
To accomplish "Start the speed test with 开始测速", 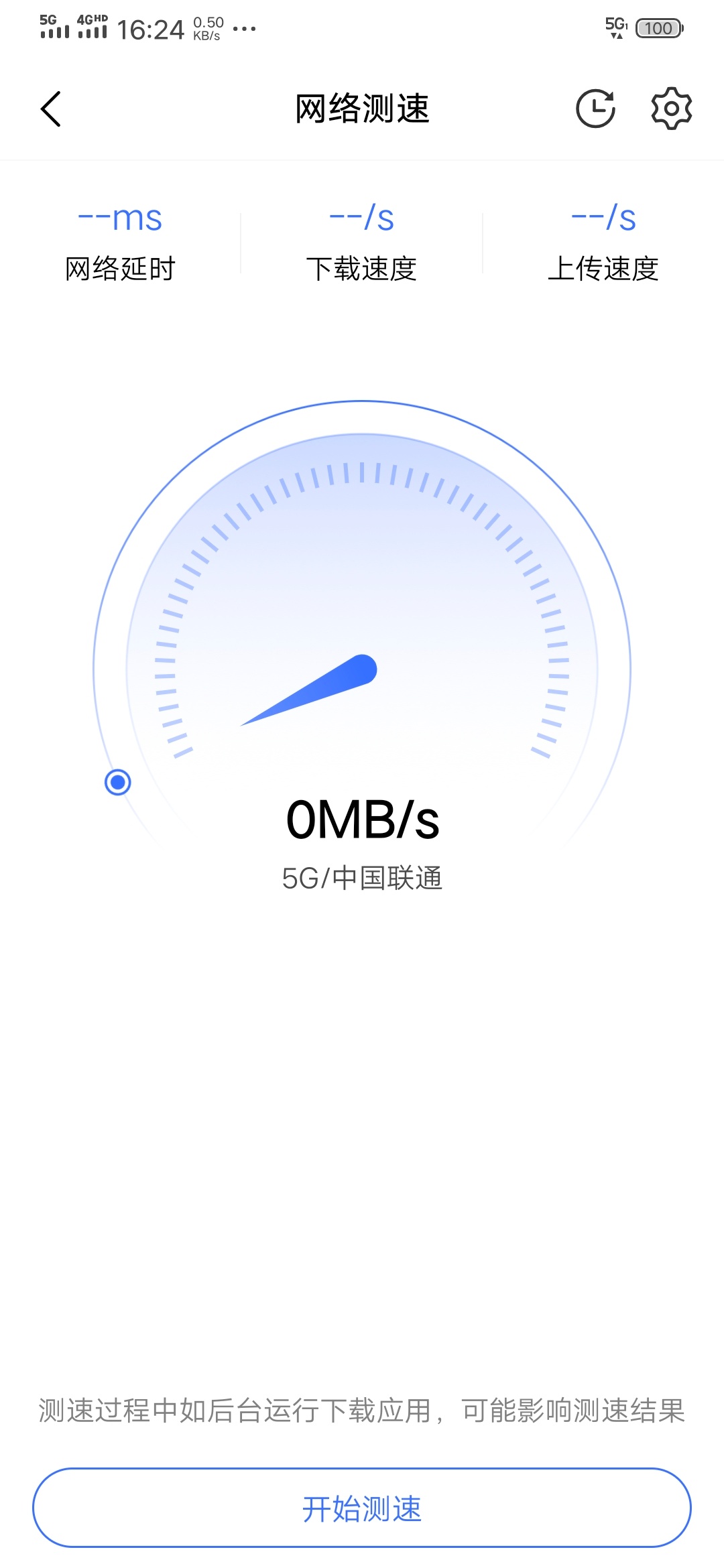I will pyautogui.click(x=362, y=1508).
